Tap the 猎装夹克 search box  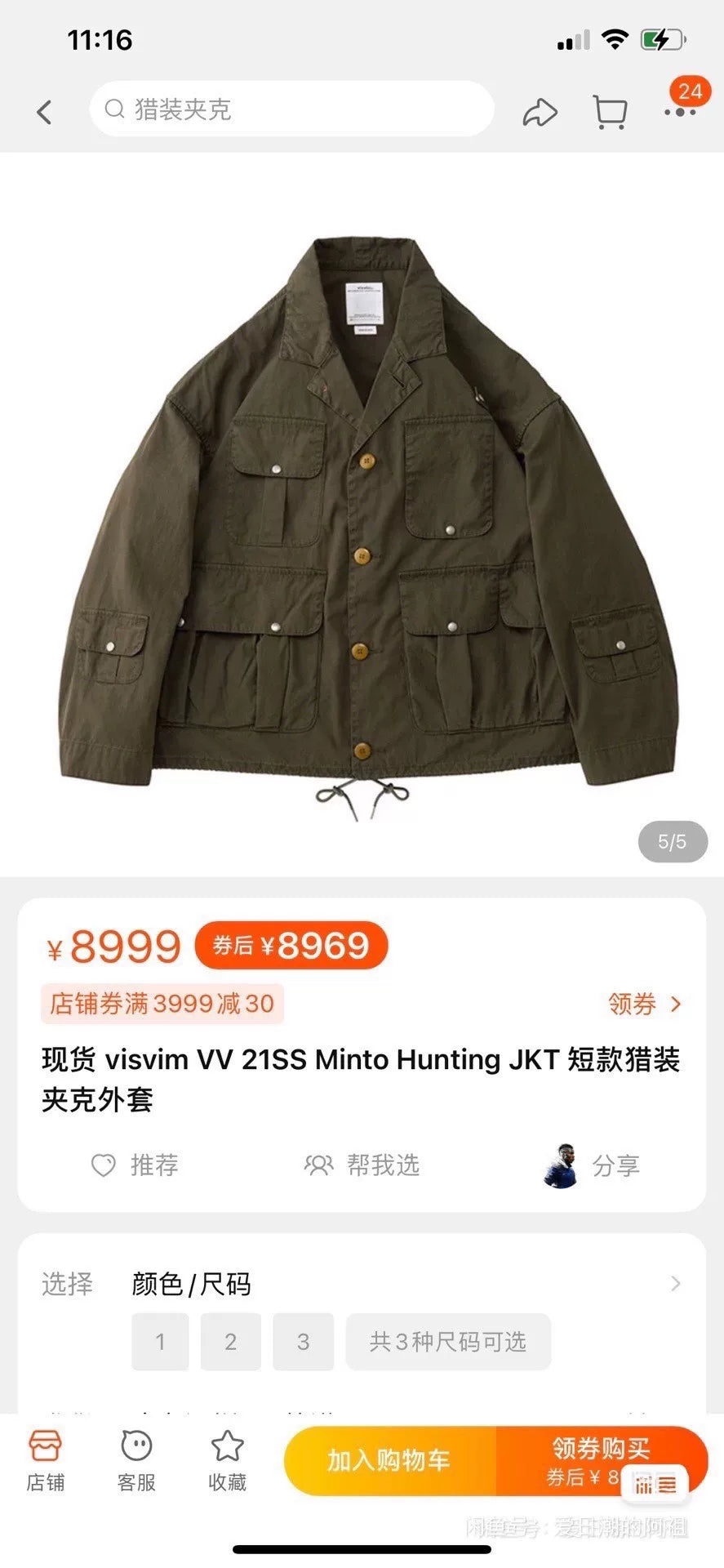coord(291,109)
